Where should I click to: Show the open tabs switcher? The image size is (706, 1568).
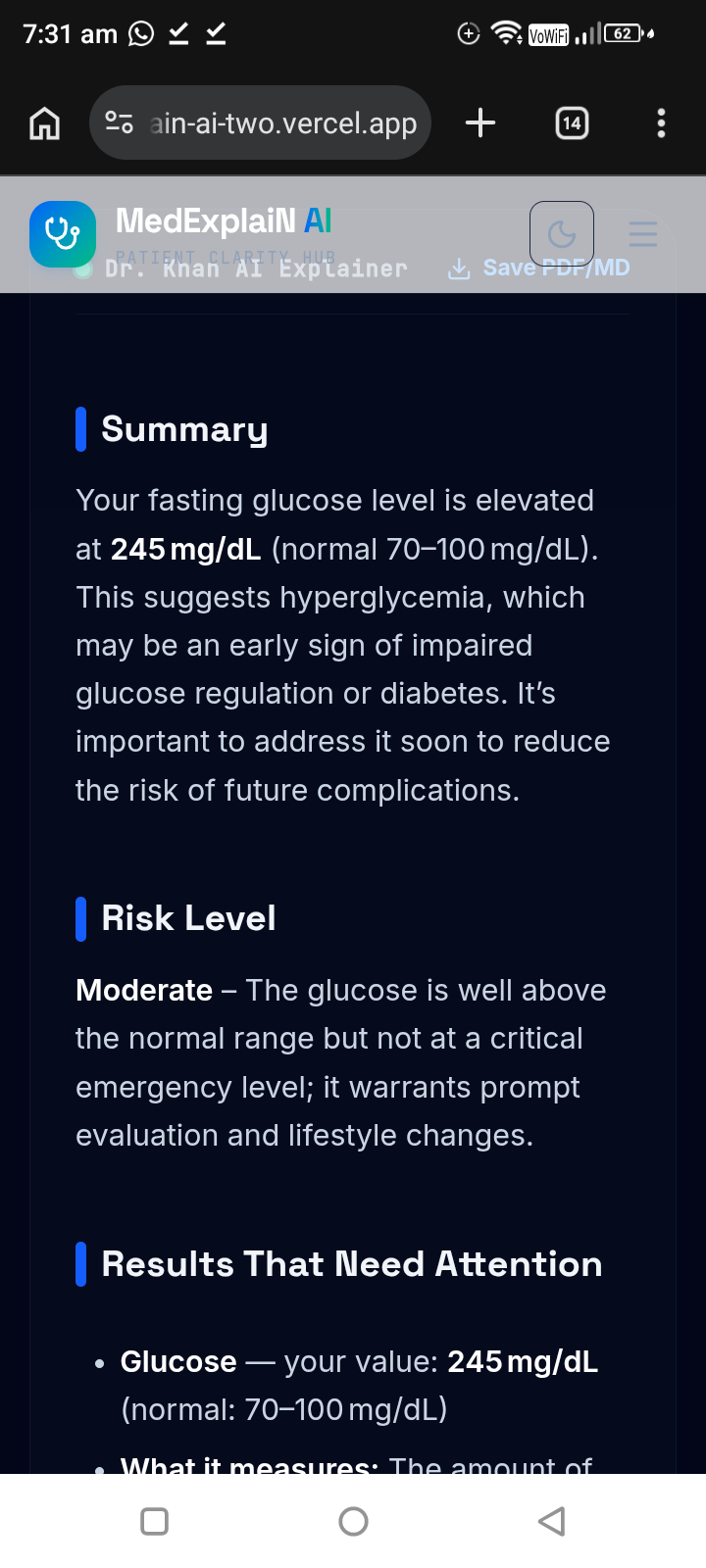pyautogui.click(x=572, y=123)
